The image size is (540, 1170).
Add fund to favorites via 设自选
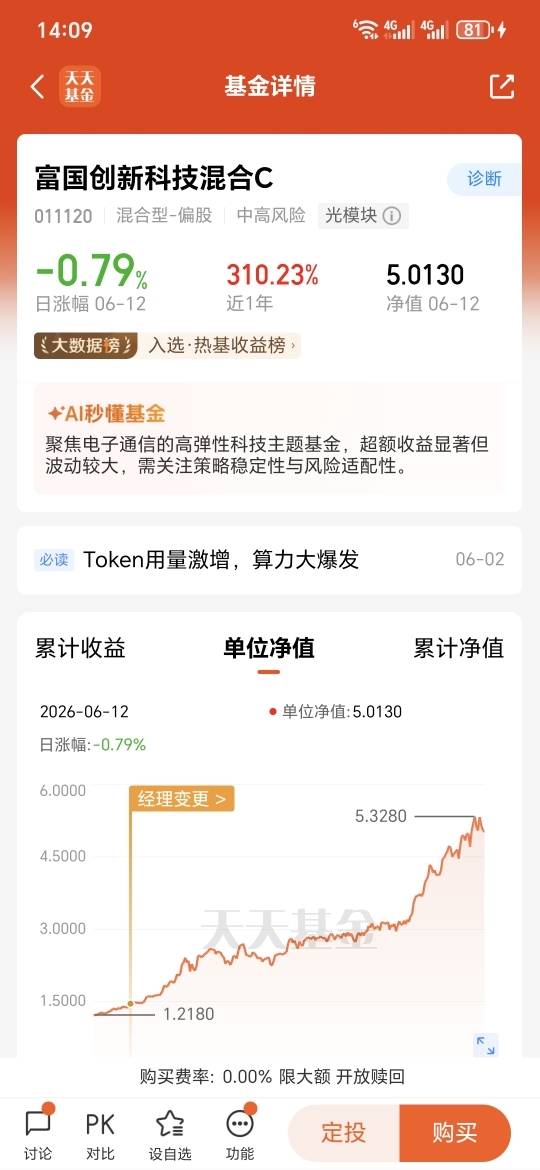click(x=169, y=1133)
